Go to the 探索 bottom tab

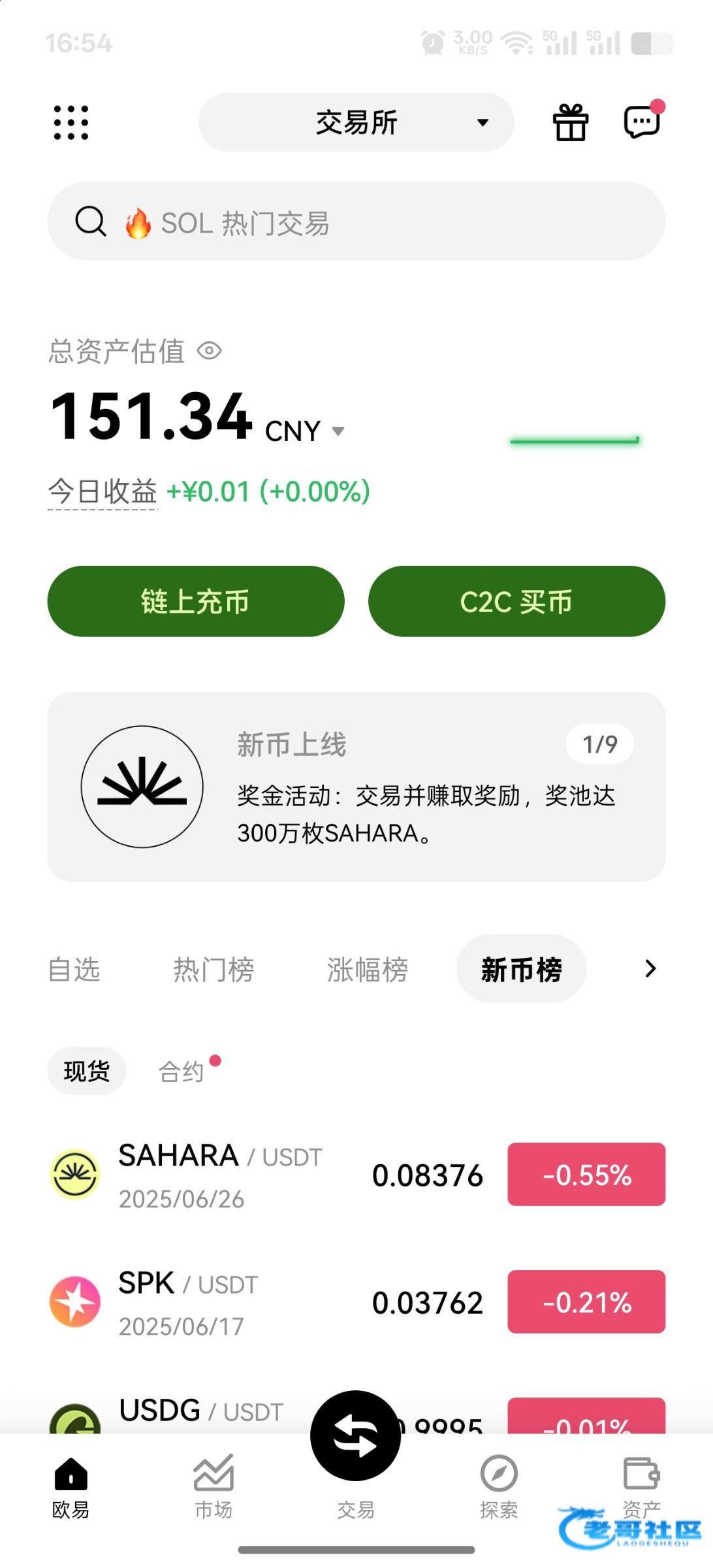click(x=499, y=1487)
